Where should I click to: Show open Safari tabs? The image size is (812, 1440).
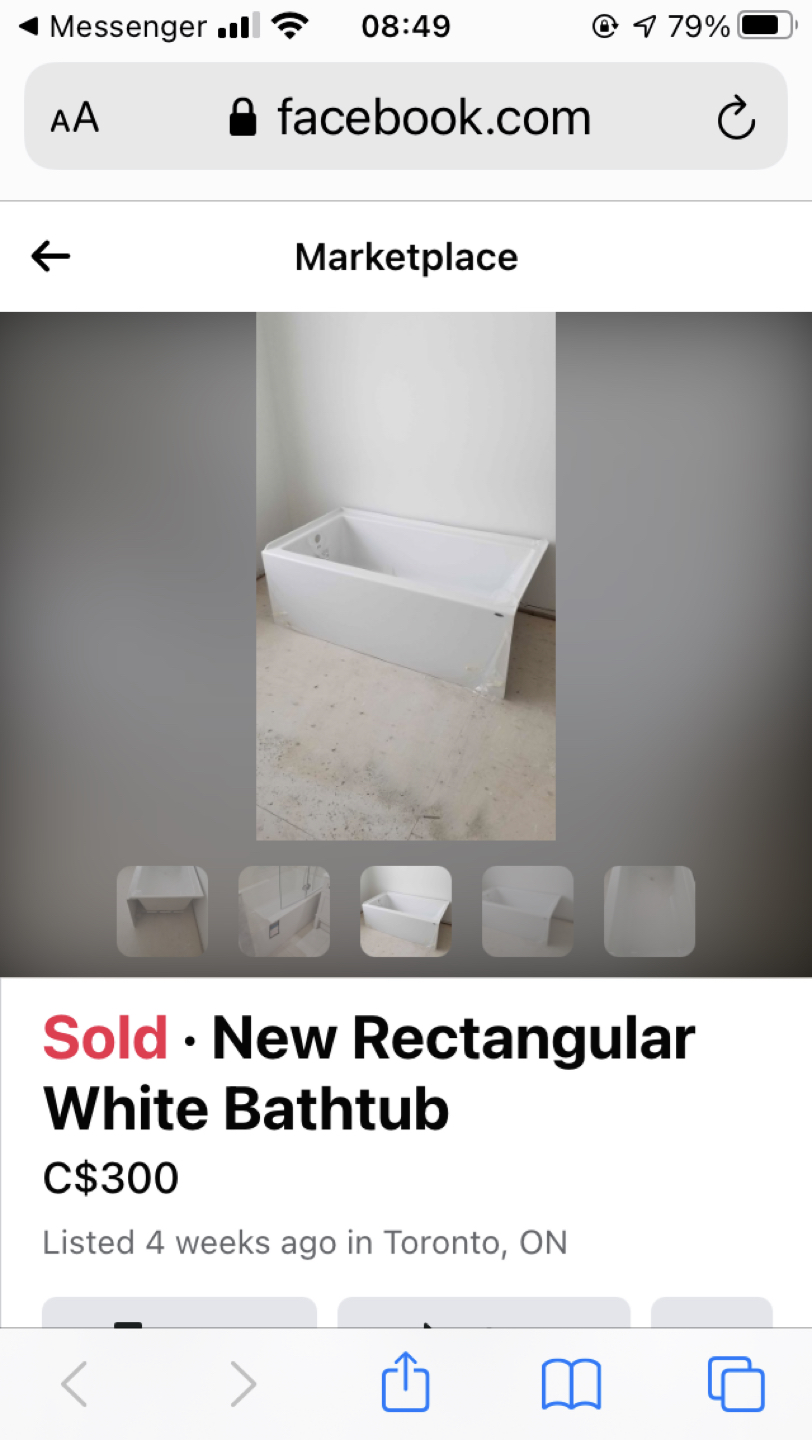click(x=735, y=1385)
